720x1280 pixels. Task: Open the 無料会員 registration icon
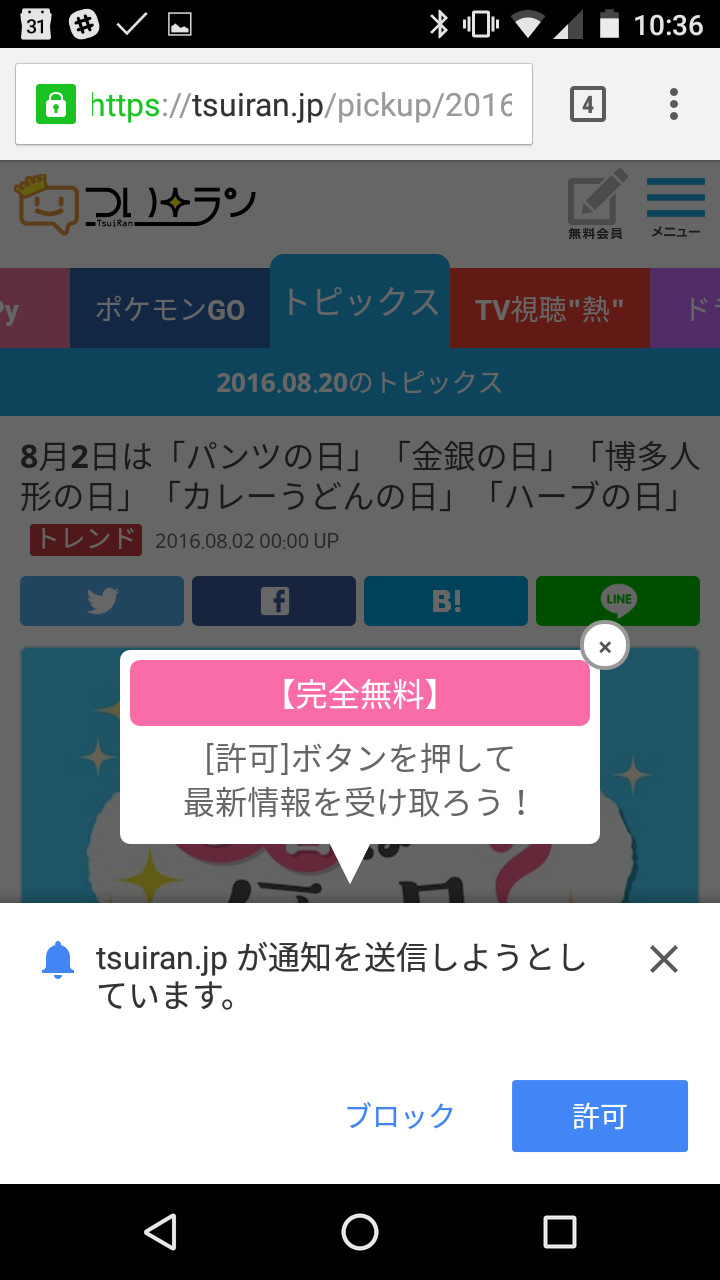pyautogui.click(x=597, y=204)
